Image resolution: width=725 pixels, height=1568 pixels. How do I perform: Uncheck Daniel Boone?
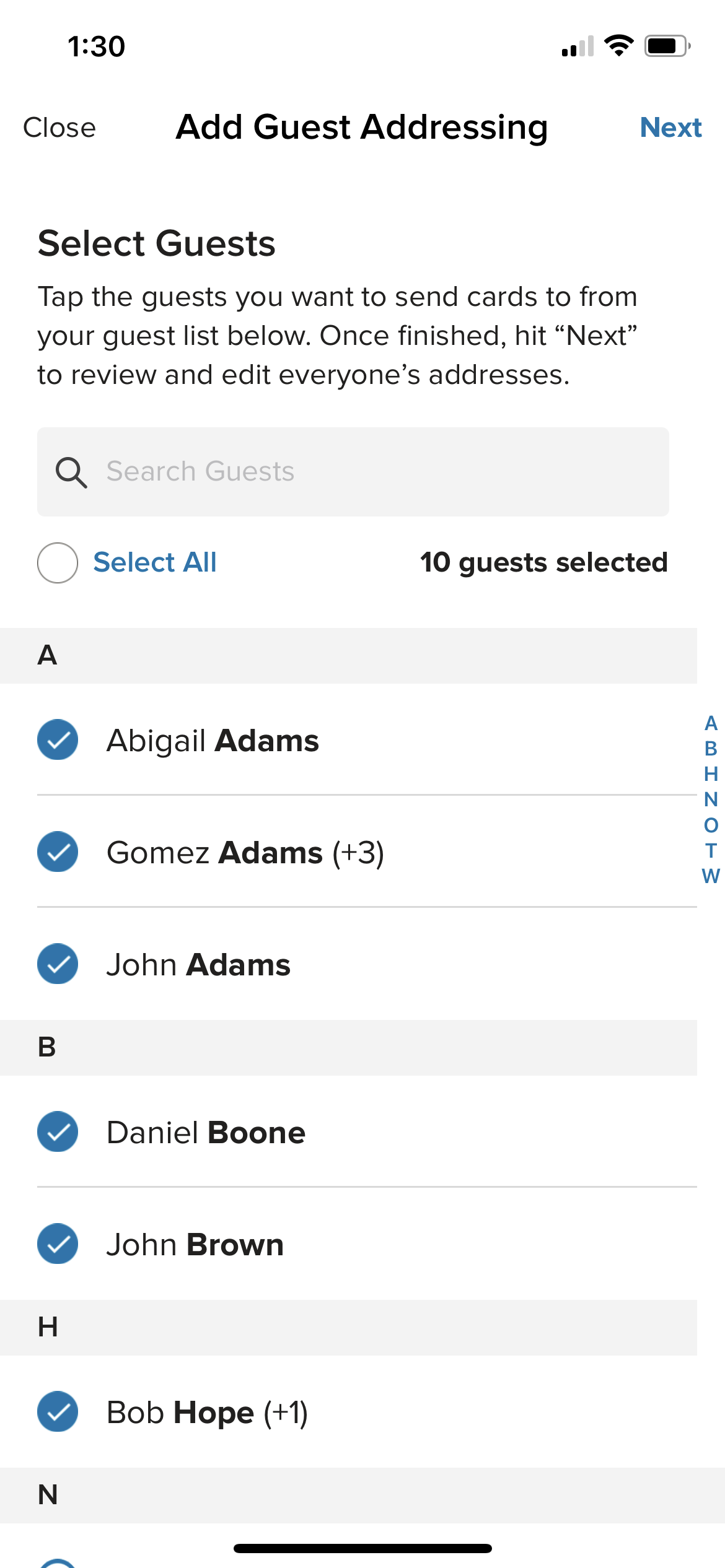[58, 1131]
